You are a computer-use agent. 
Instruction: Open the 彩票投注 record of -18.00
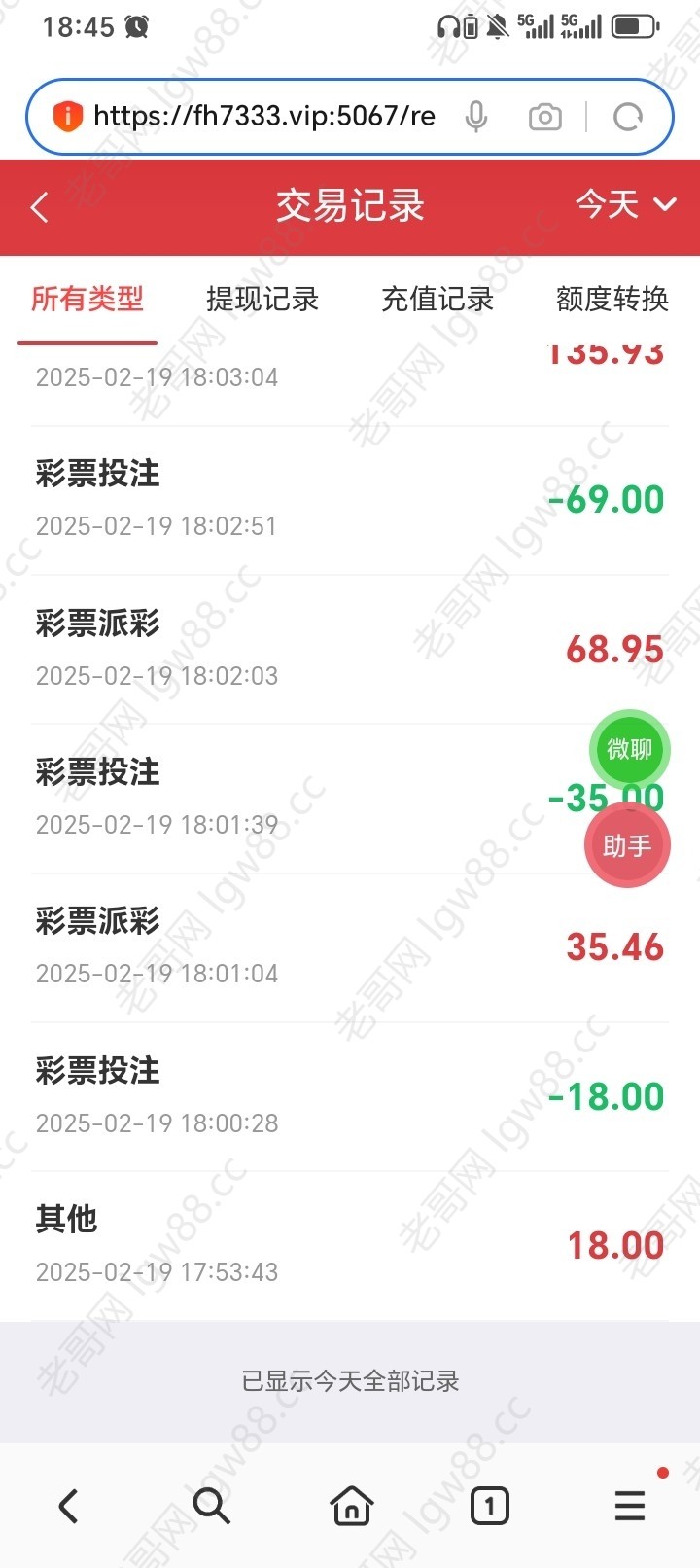[x=350, y=1096]
